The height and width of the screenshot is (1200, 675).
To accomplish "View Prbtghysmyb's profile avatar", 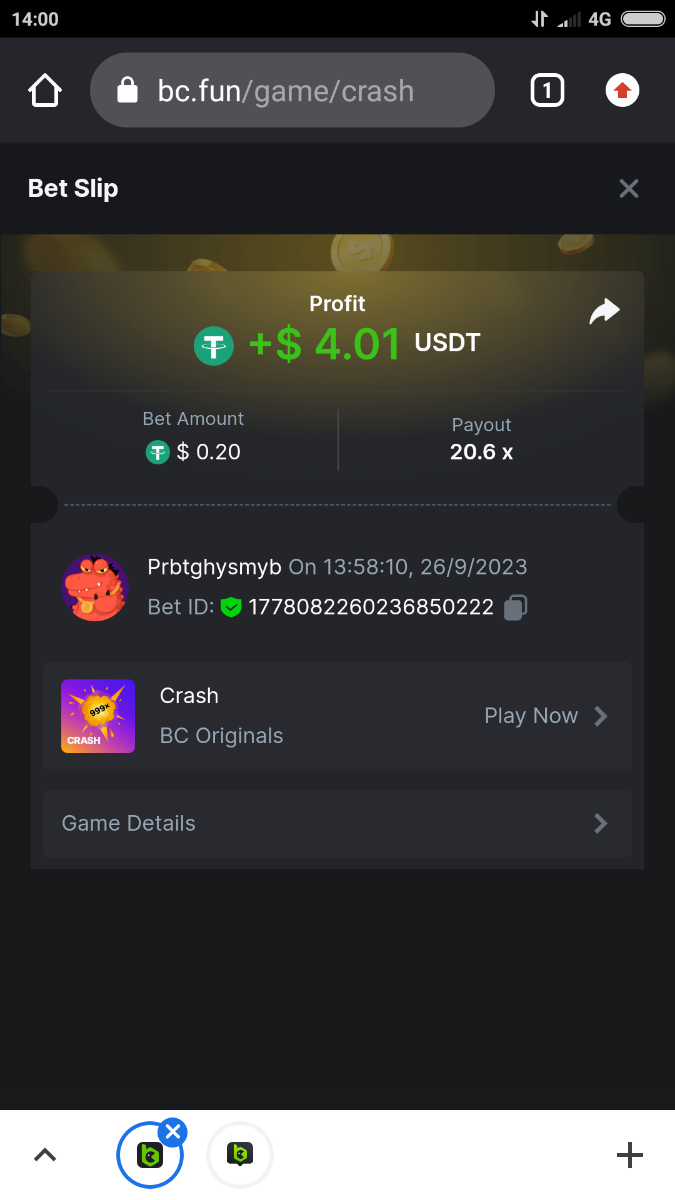I will click(95, 587).
